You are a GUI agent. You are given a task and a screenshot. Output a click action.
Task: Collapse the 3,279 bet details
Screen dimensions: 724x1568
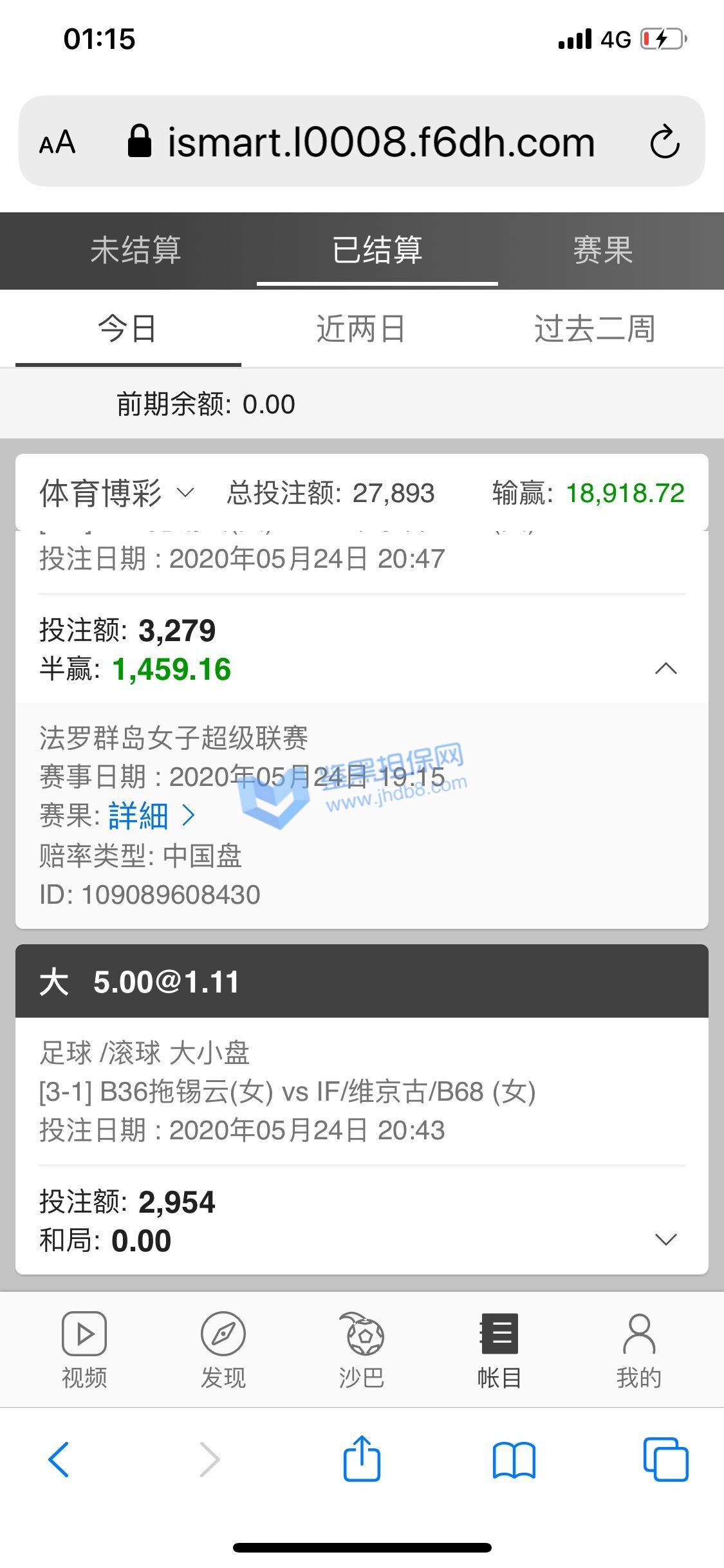tap(665, 669)
